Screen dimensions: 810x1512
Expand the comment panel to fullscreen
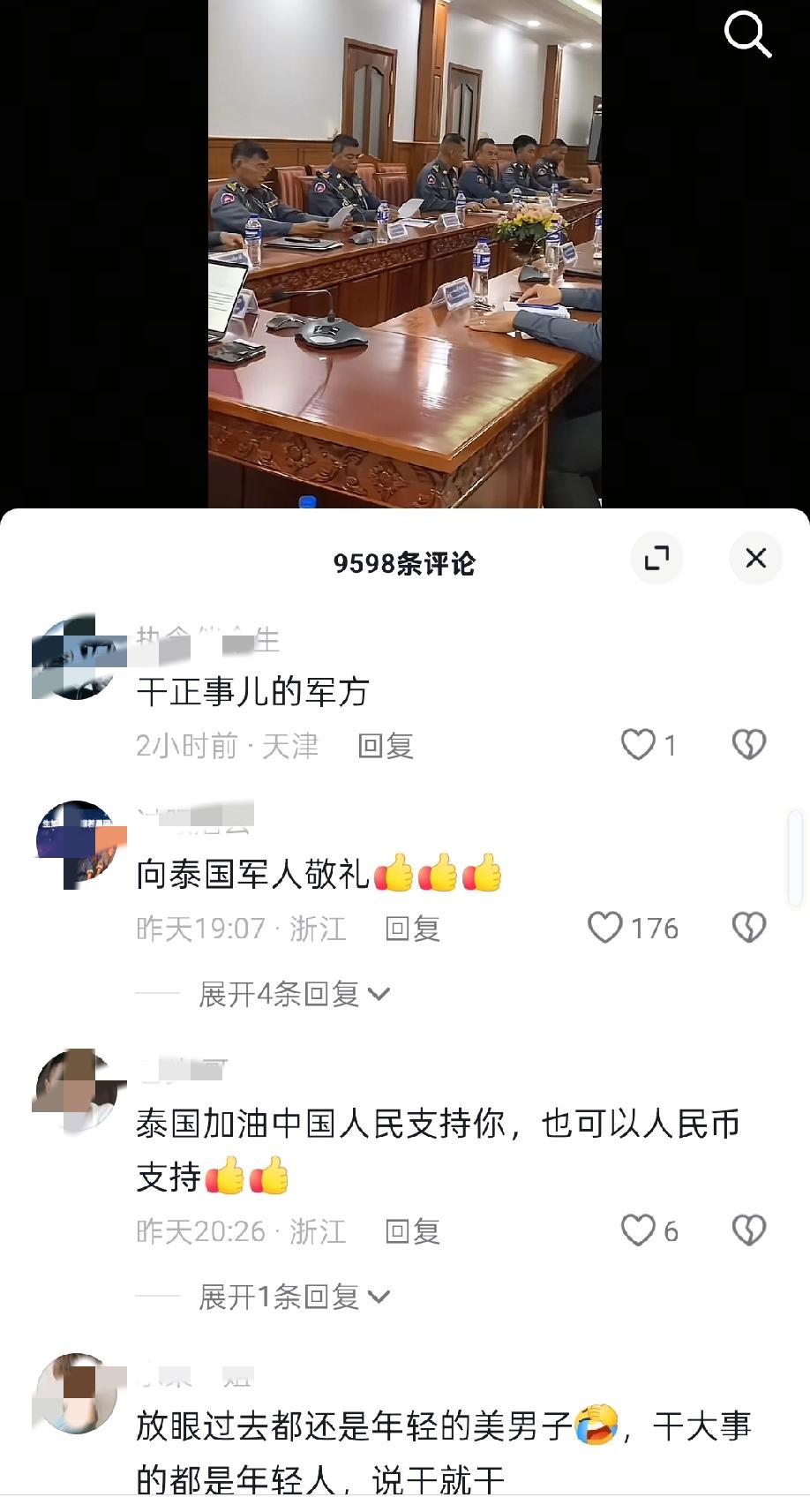coord(656,559)
